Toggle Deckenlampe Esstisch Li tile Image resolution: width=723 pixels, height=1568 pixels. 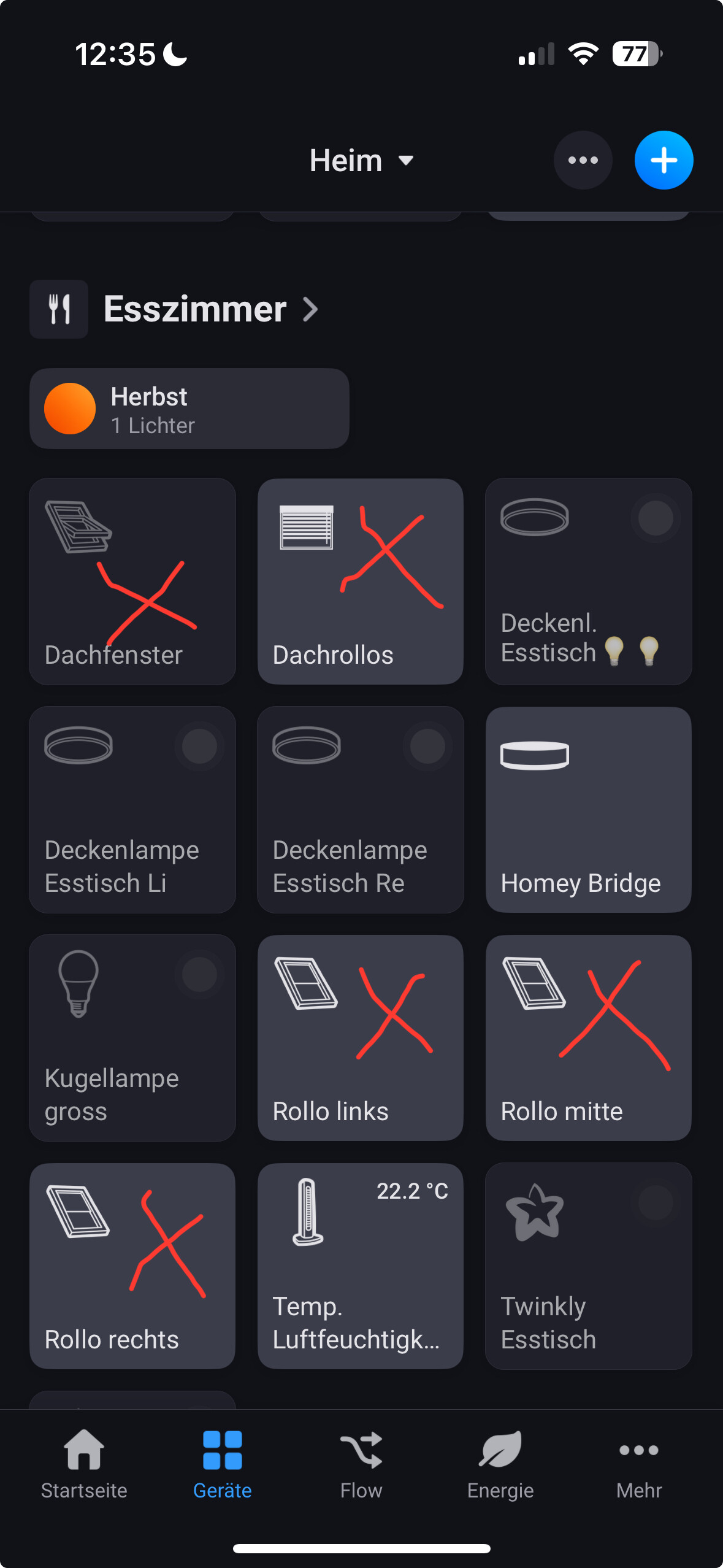coord(132,810)
